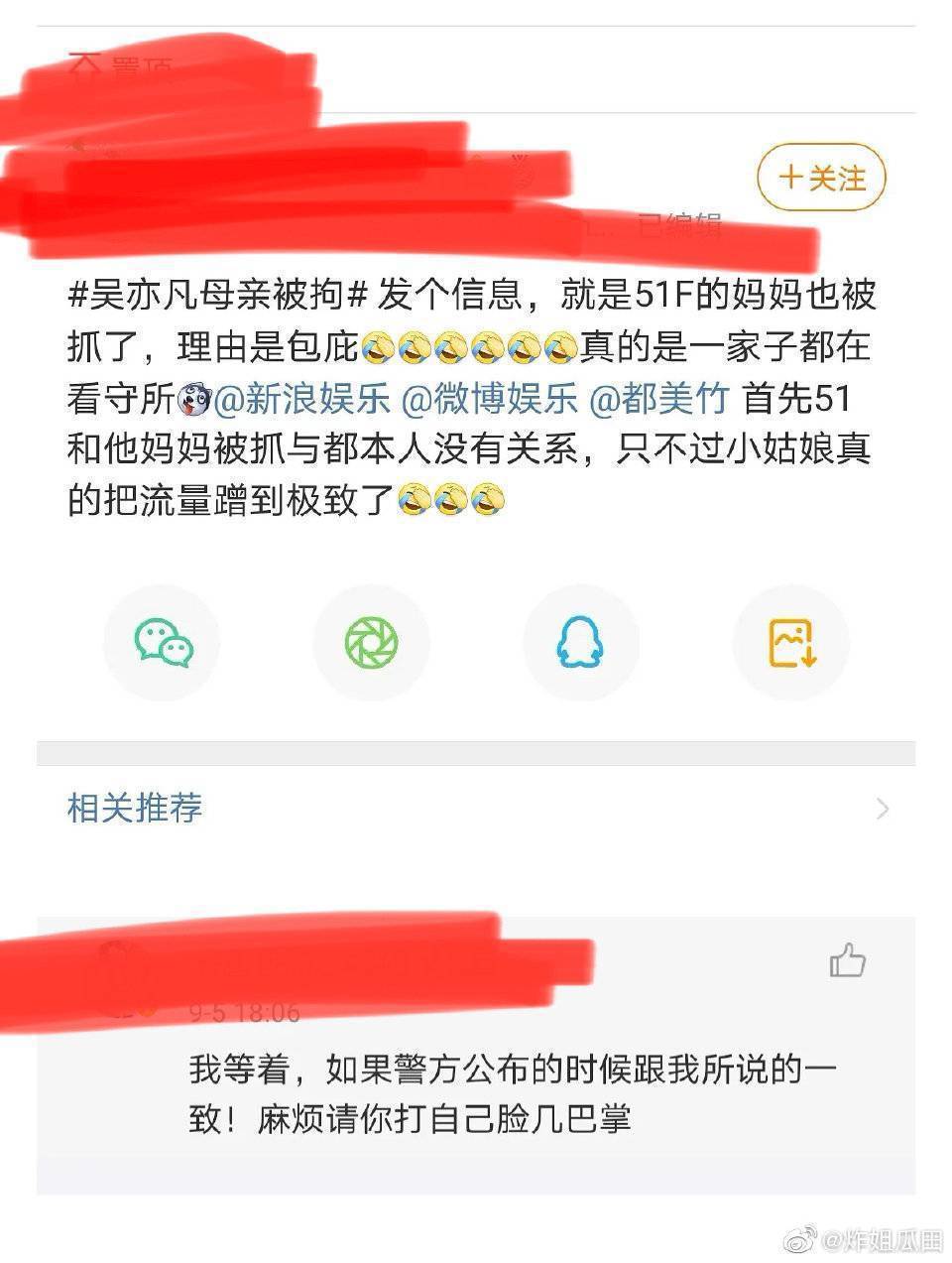Expand 相关推荐 via right chevron

pos(882,810)
